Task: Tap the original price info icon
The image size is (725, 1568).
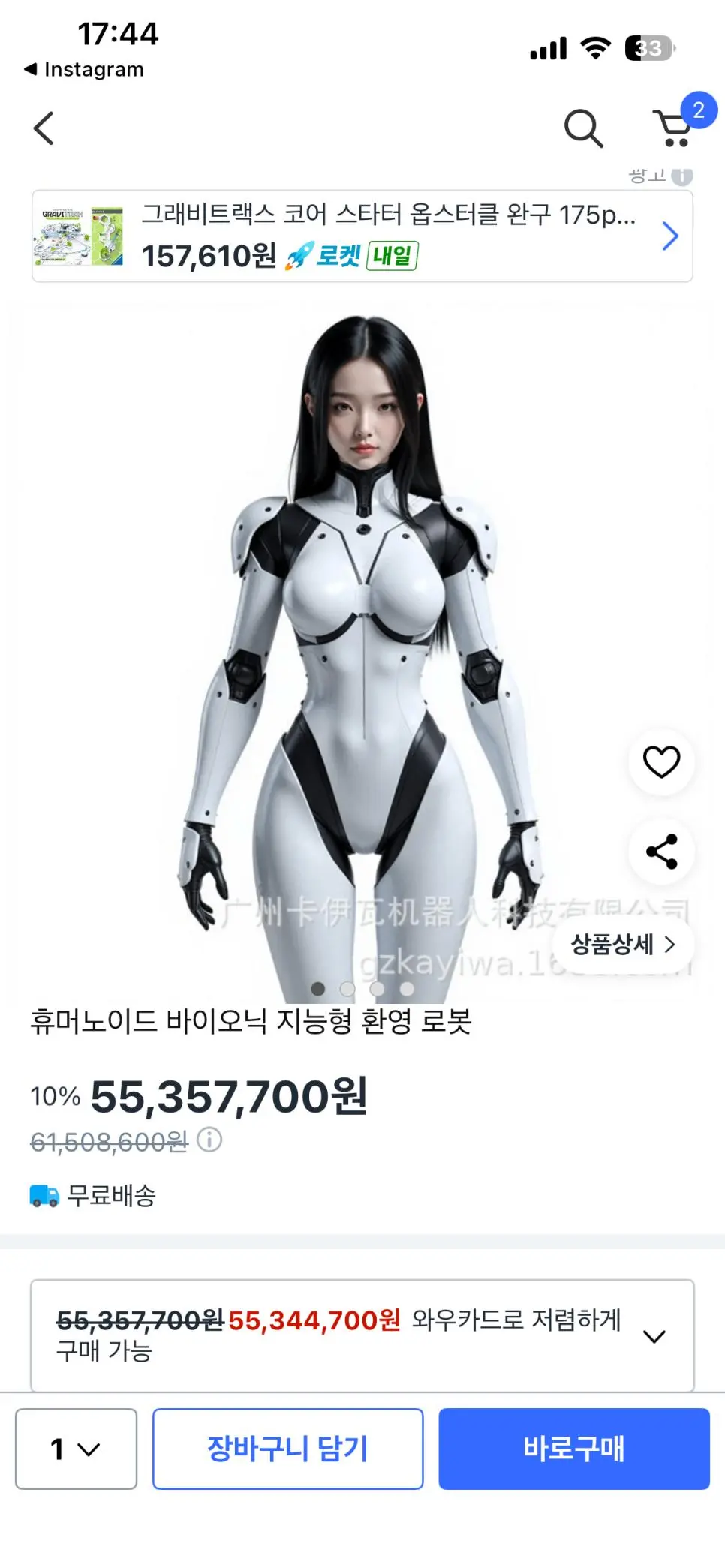Action: pyautogui.click(x=209, y=1140)
